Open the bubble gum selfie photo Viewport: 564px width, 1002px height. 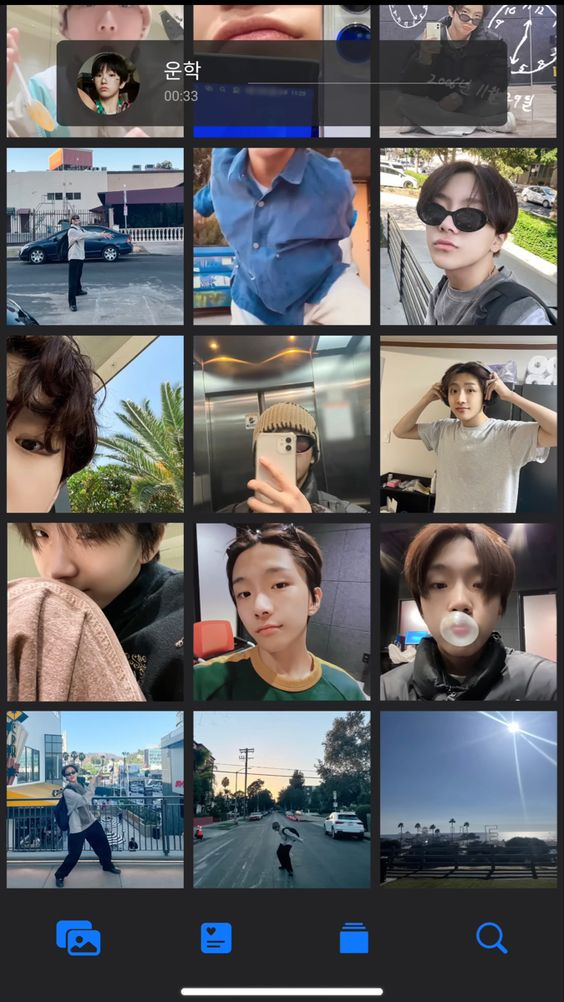[469, 612]
